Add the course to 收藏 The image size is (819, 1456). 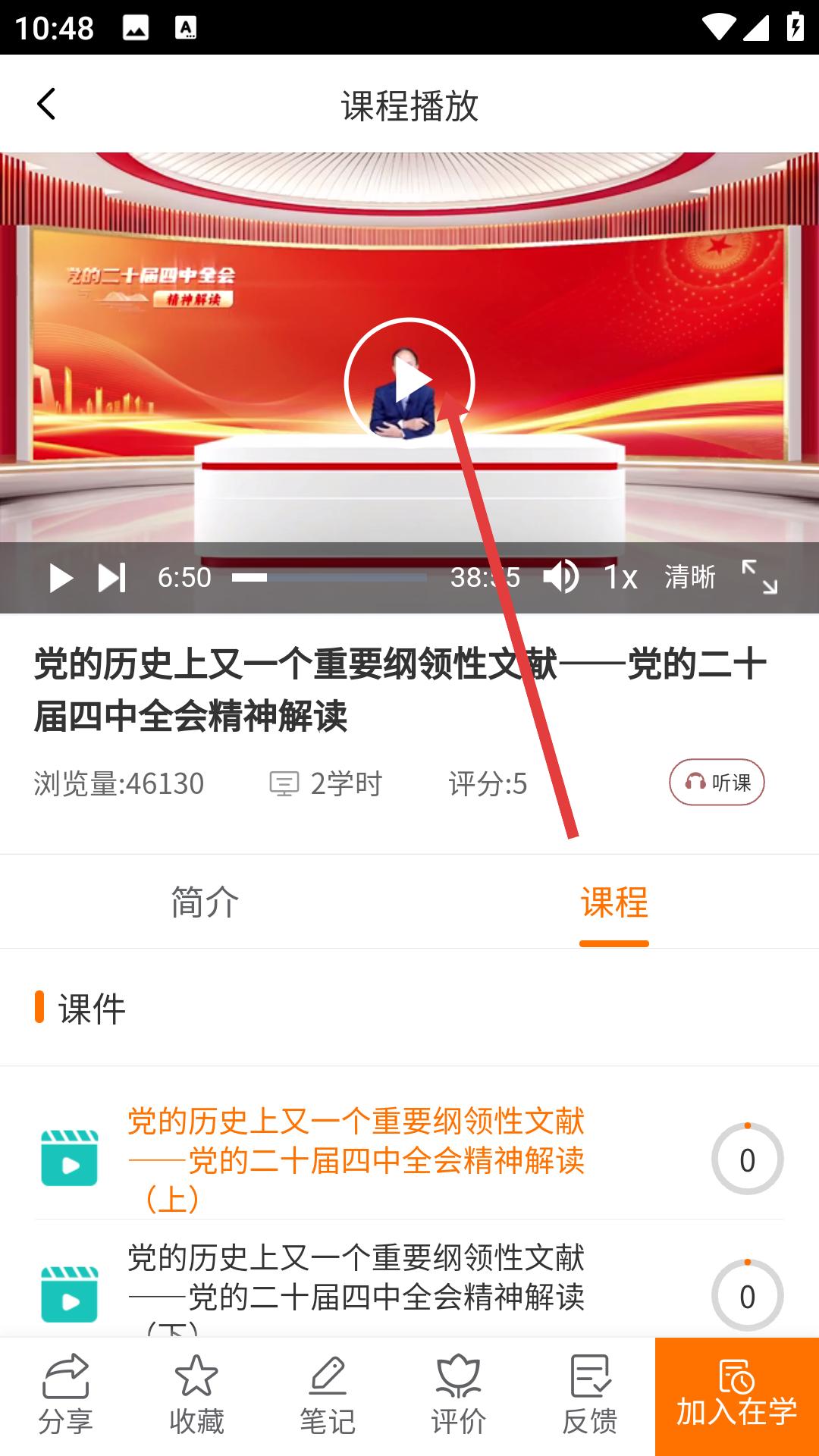pos(196,1395)
